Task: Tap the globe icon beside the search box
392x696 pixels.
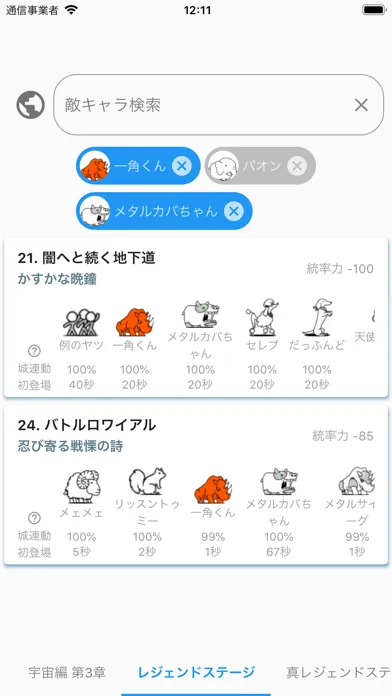Action: 31,105
